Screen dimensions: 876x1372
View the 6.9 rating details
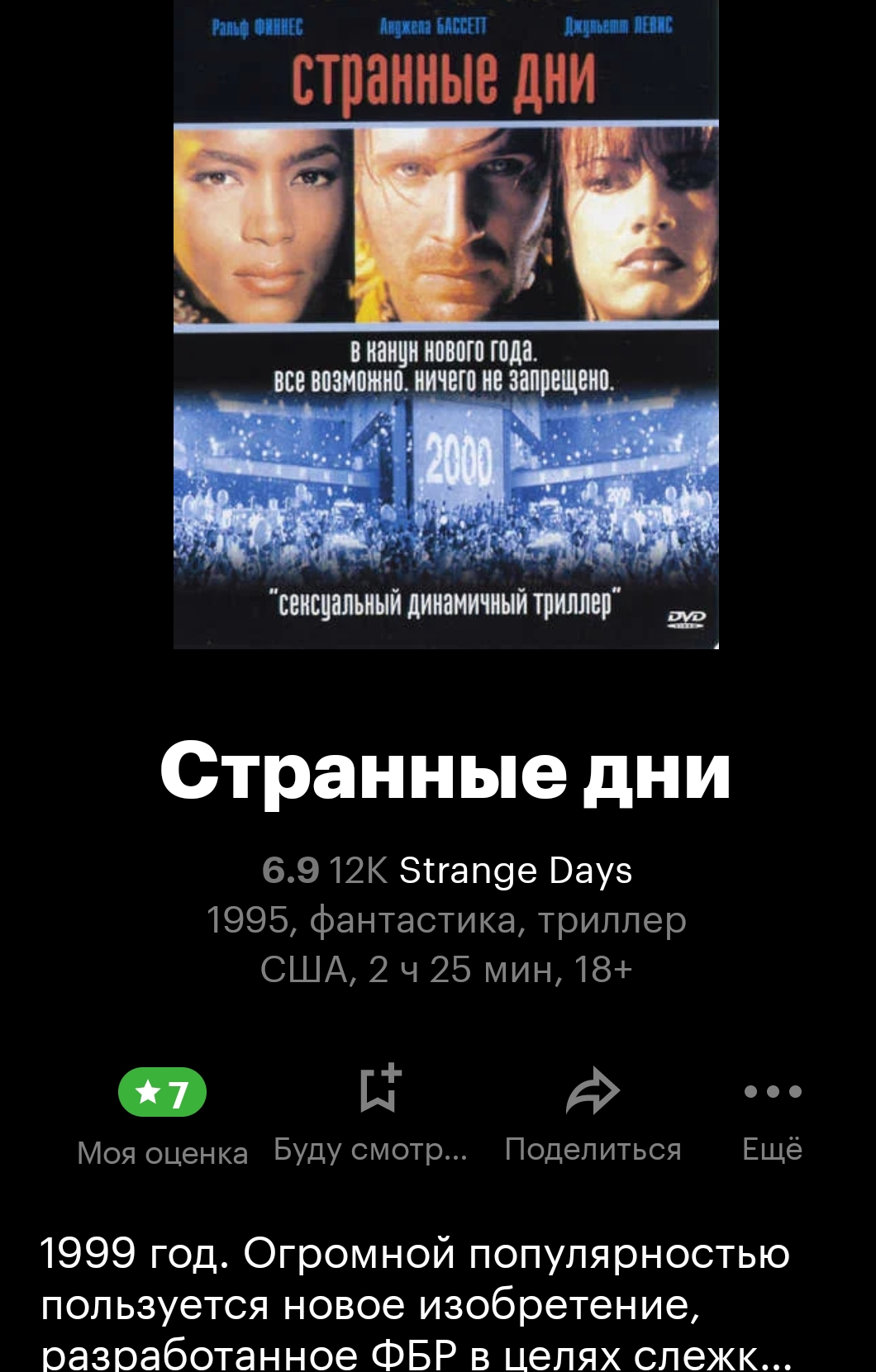coord(290,871)
